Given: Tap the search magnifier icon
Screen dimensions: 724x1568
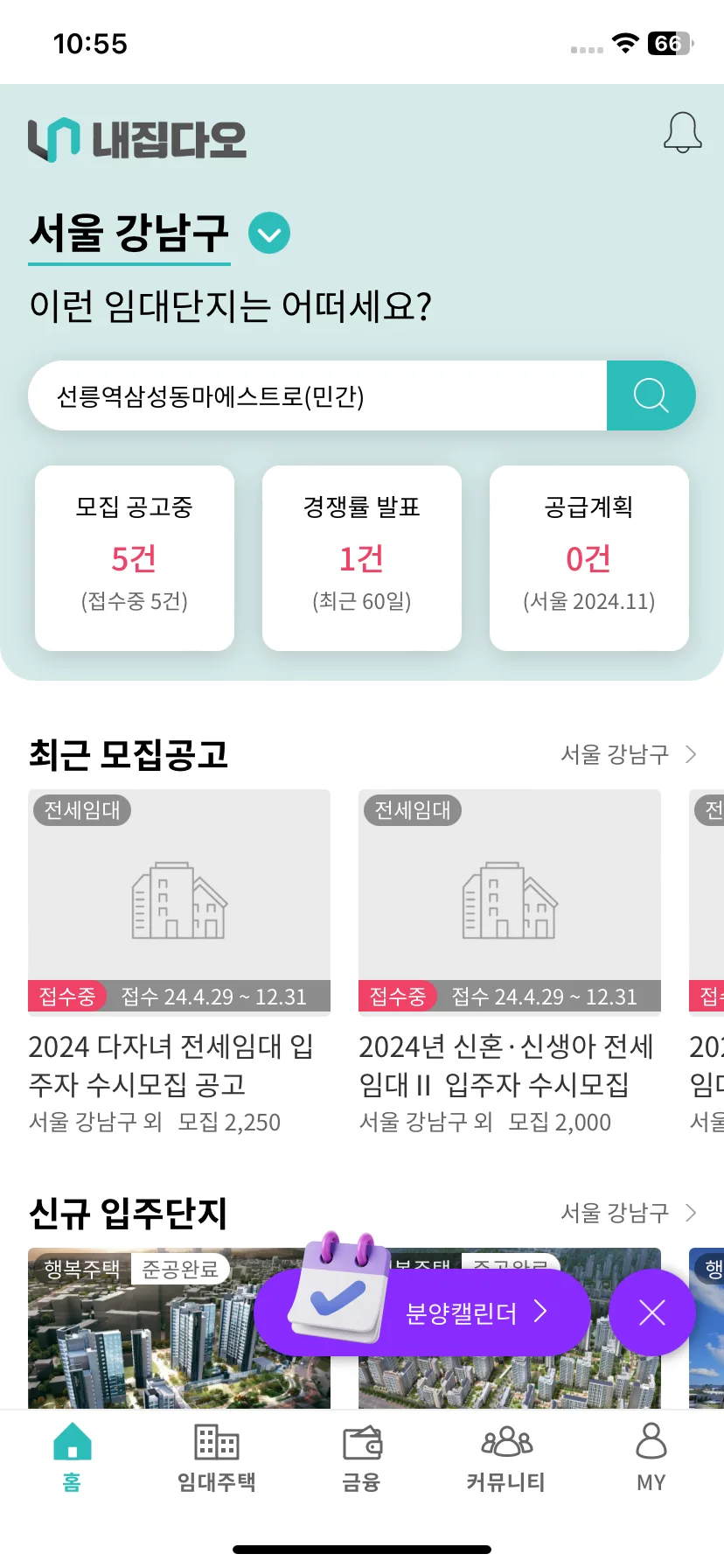Looking at the screenshot, I should (651, 395).
